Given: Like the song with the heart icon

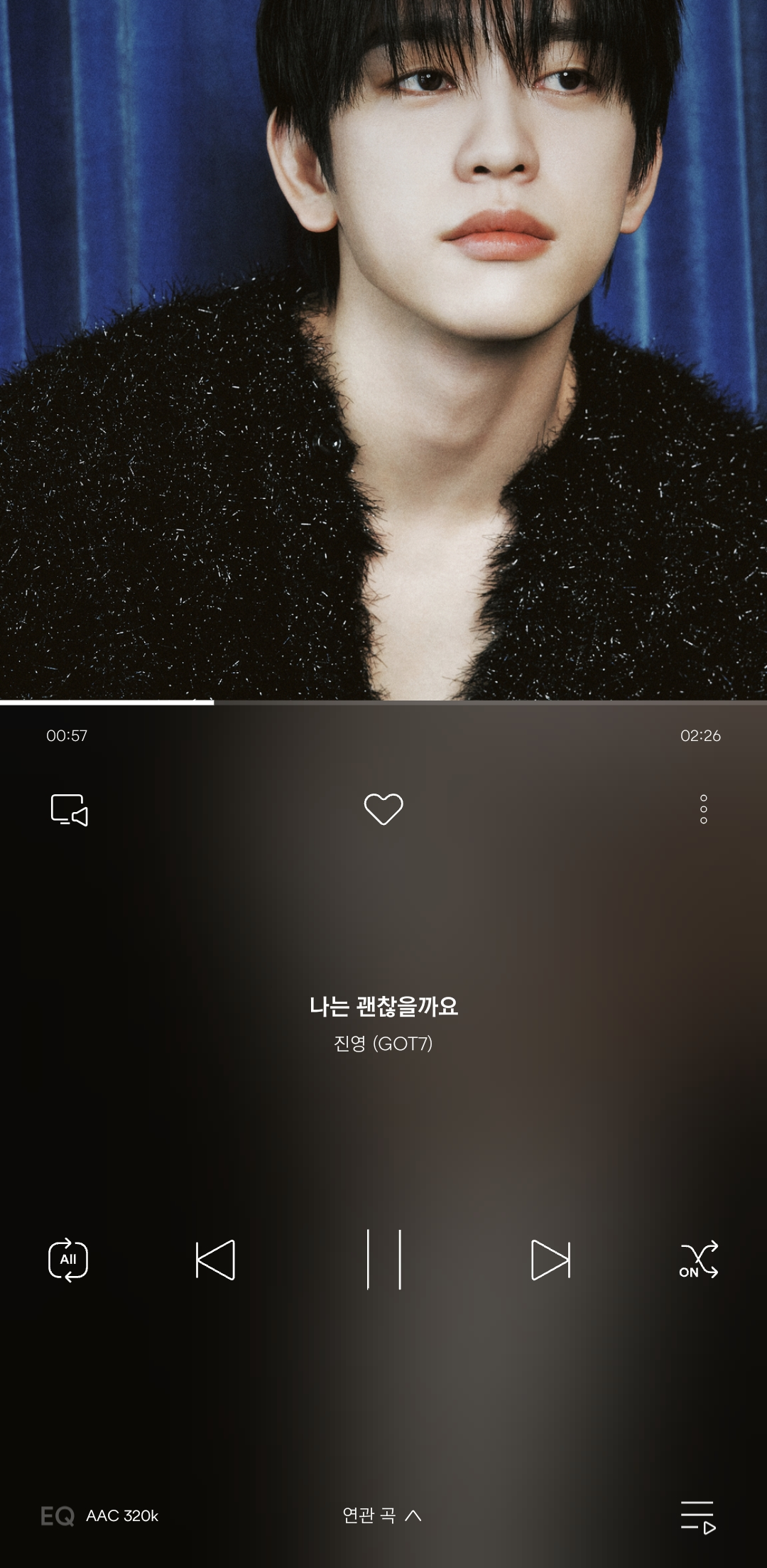Looking at the screenshot, I should click(383, 809).
